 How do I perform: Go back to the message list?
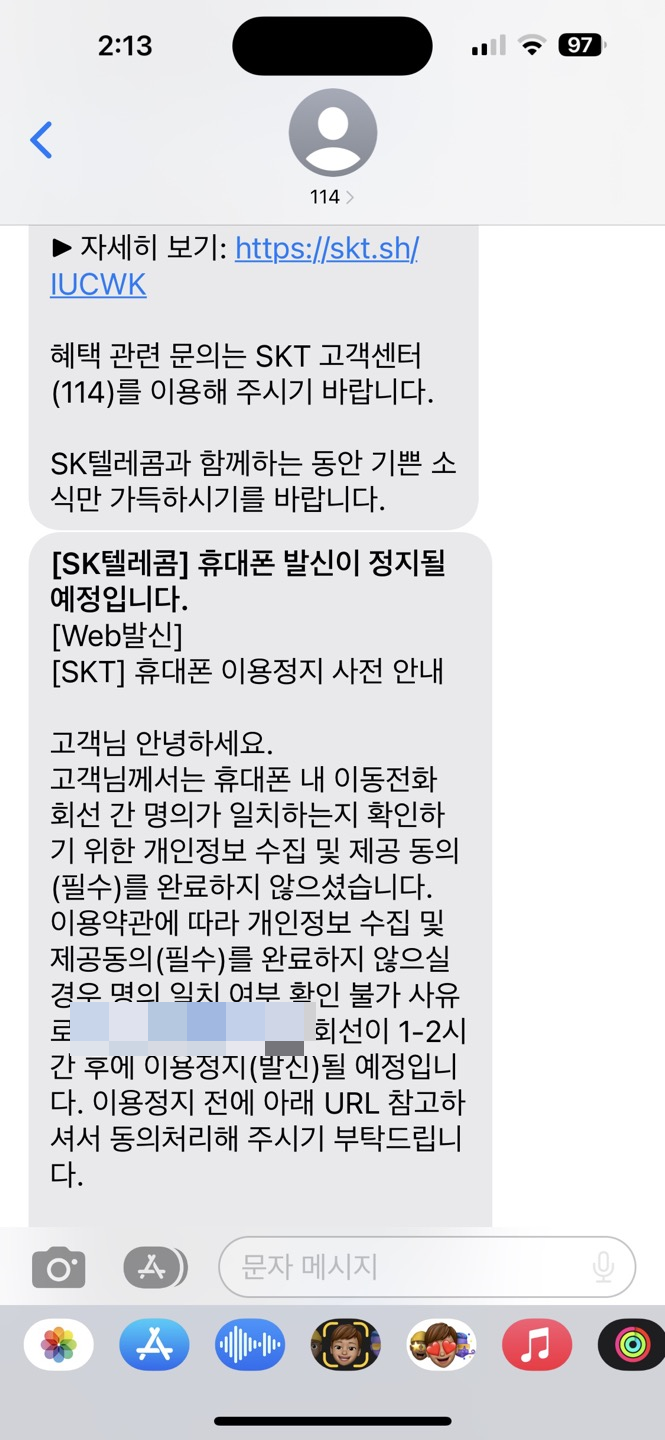[x=41, y=140]
